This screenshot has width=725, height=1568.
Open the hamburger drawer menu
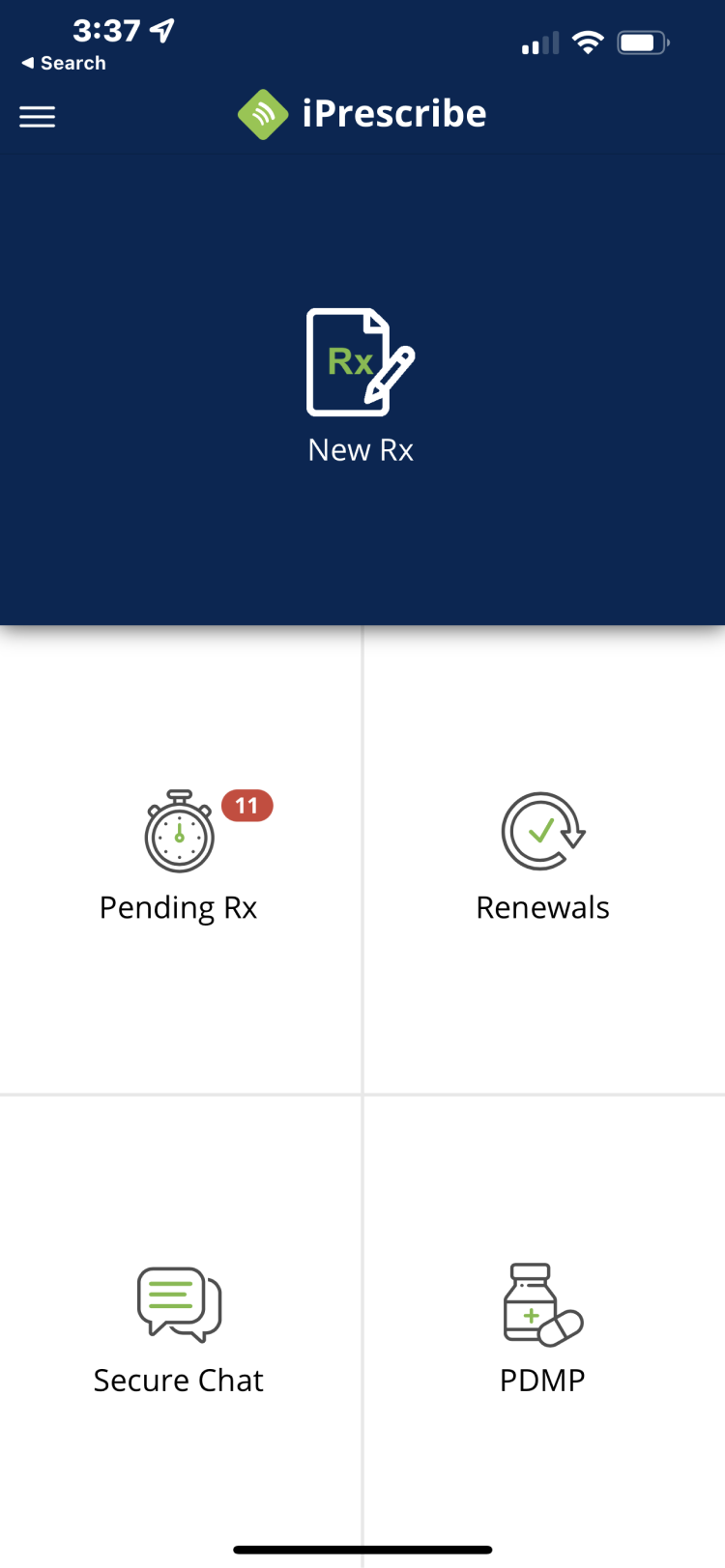coord(37,117)
